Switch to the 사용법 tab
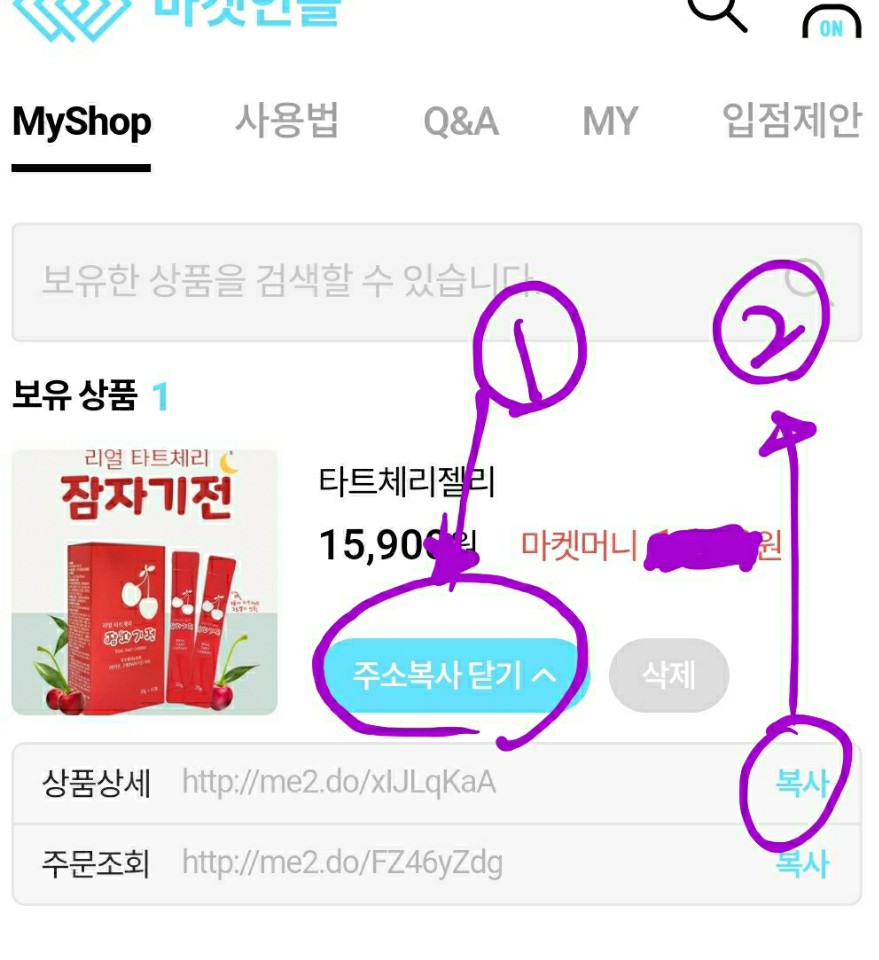 click(x=287, y=121)
